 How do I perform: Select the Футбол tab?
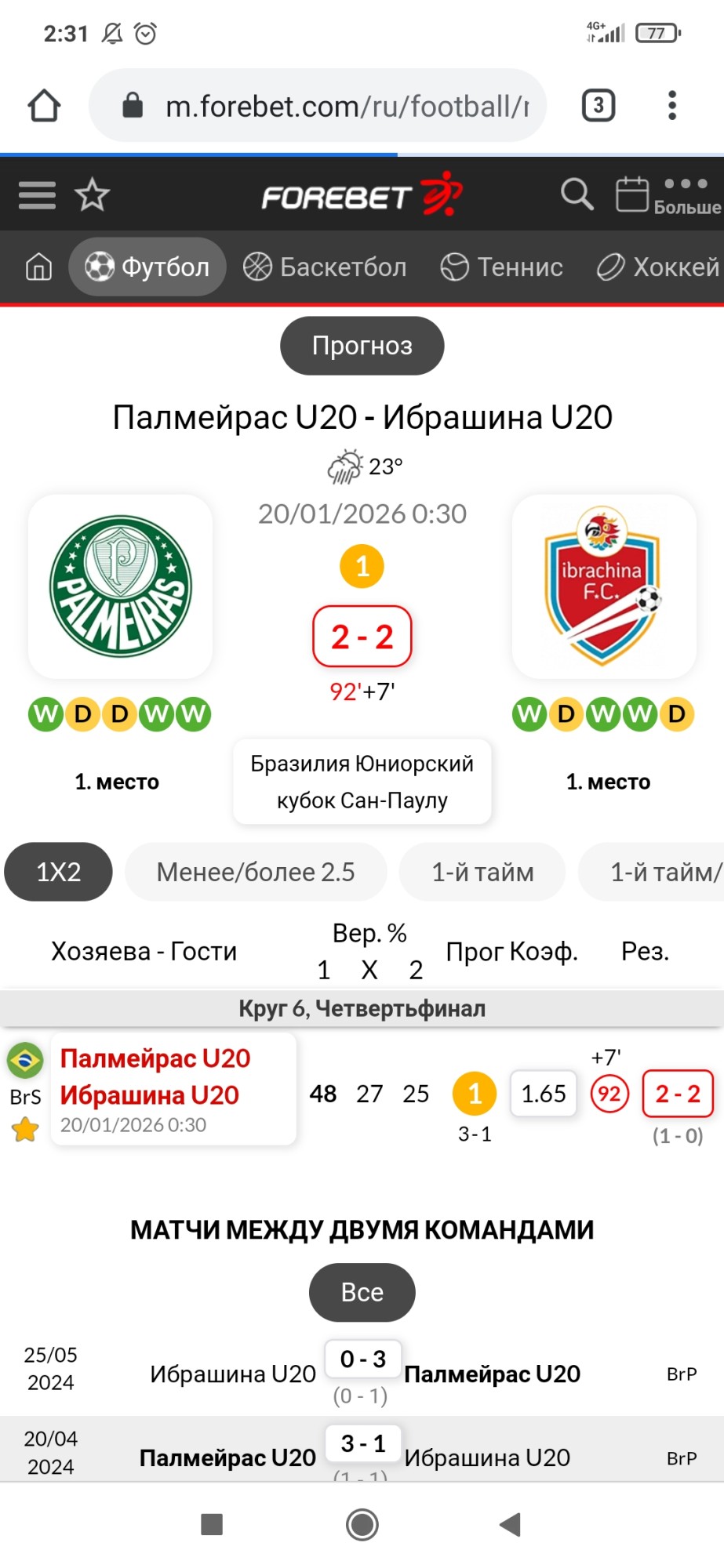[147, 267]
